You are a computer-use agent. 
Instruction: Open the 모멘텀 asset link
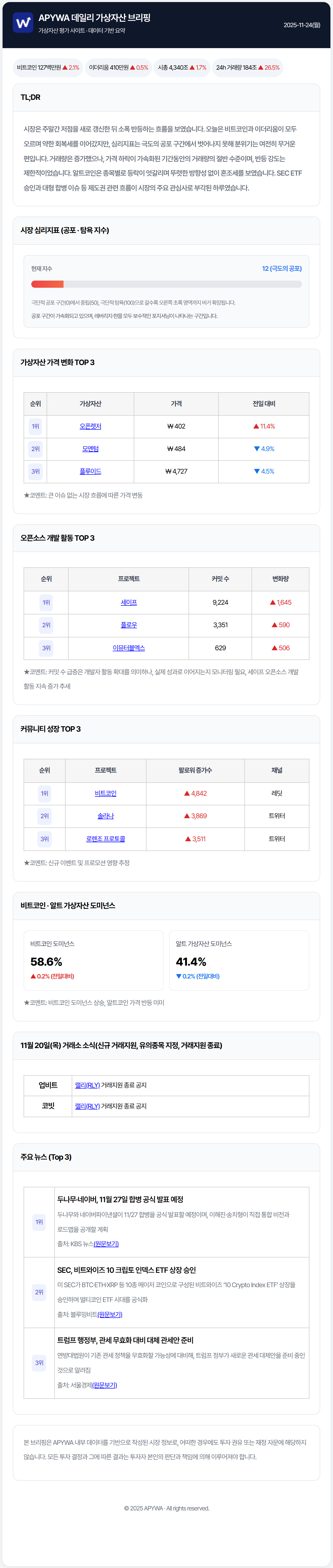(90, 449)
